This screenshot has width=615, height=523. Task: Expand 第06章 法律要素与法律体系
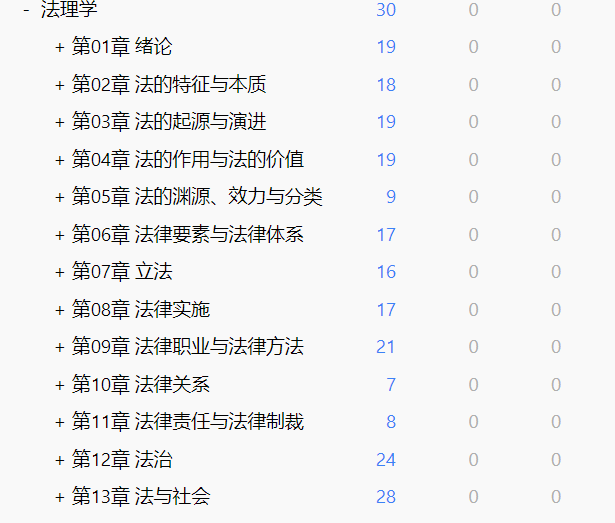coord(60,235)
